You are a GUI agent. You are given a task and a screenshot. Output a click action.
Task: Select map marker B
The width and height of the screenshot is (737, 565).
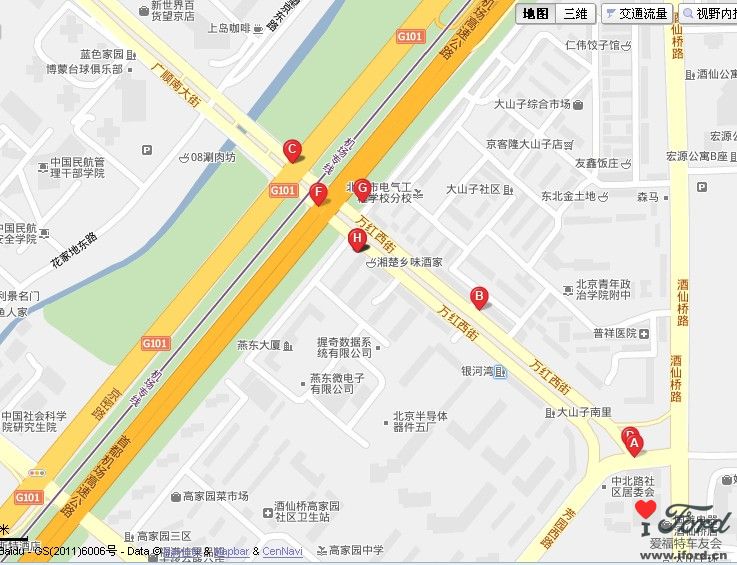click(x=479, y=296)
